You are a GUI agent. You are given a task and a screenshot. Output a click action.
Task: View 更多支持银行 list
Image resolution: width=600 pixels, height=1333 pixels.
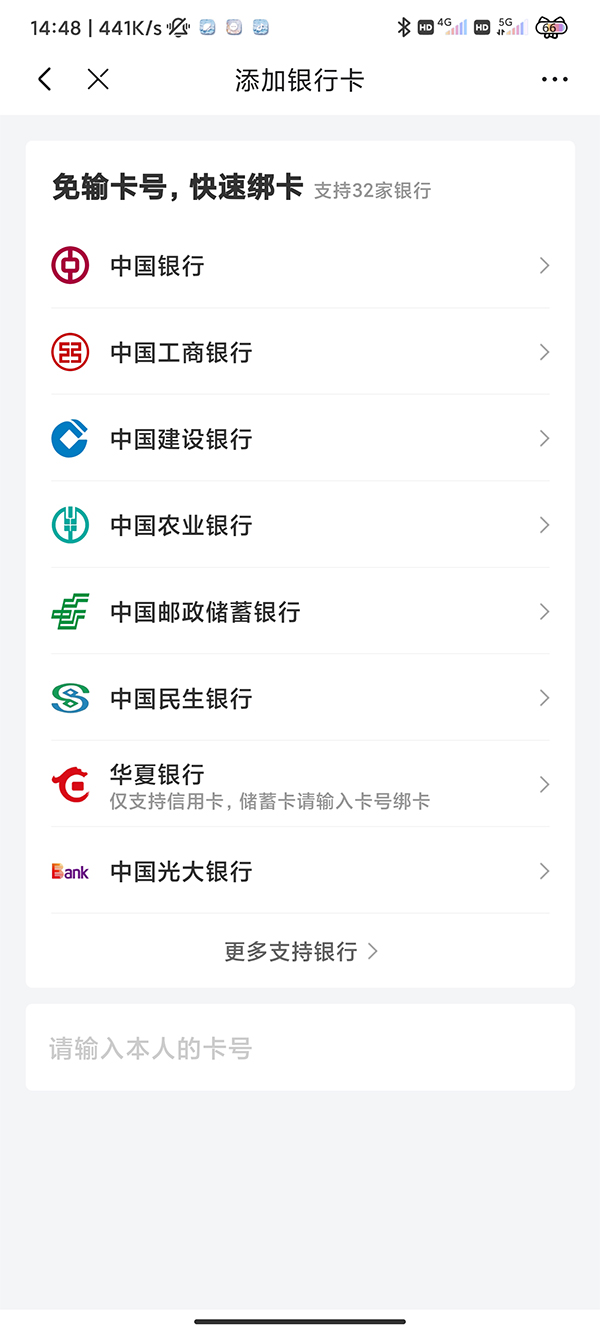[x=300, y=951]
